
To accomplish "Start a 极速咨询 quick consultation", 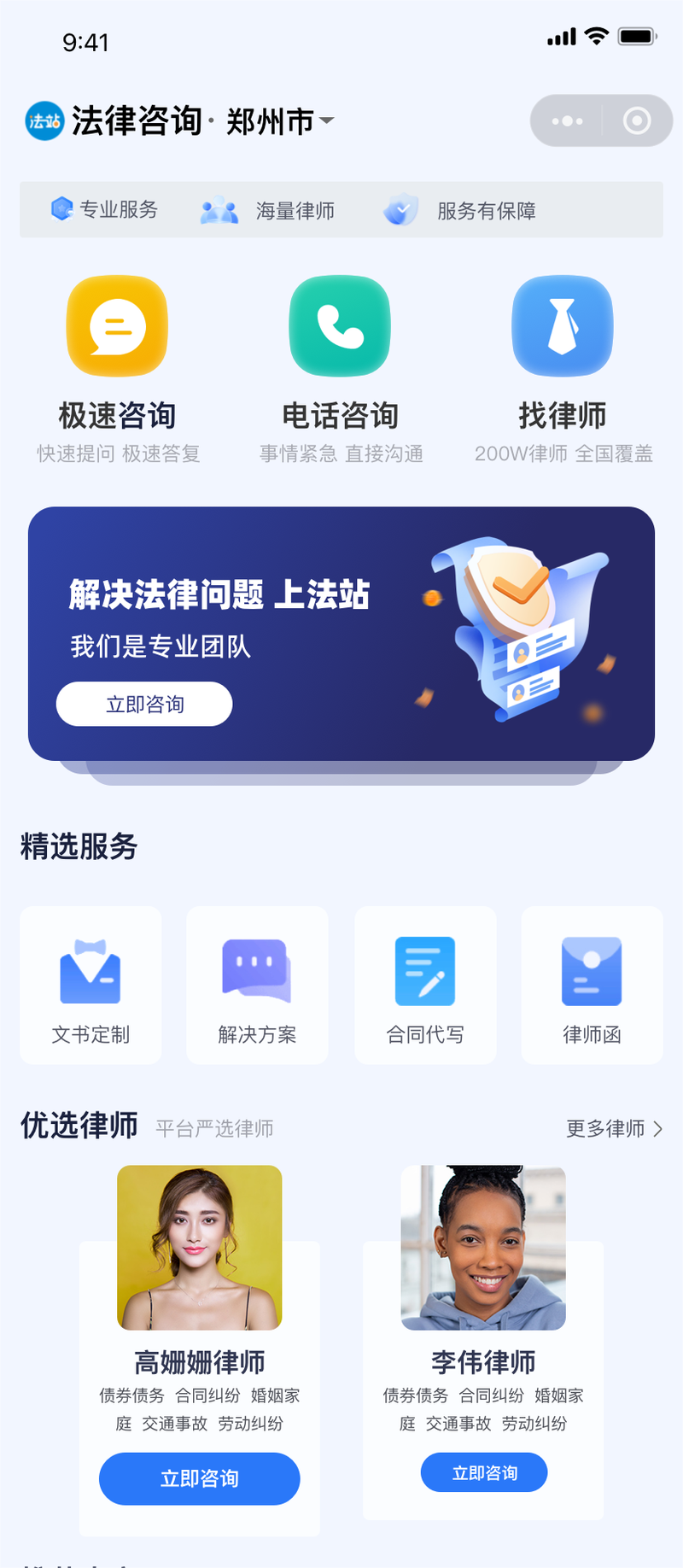I will tap(117, 326).
